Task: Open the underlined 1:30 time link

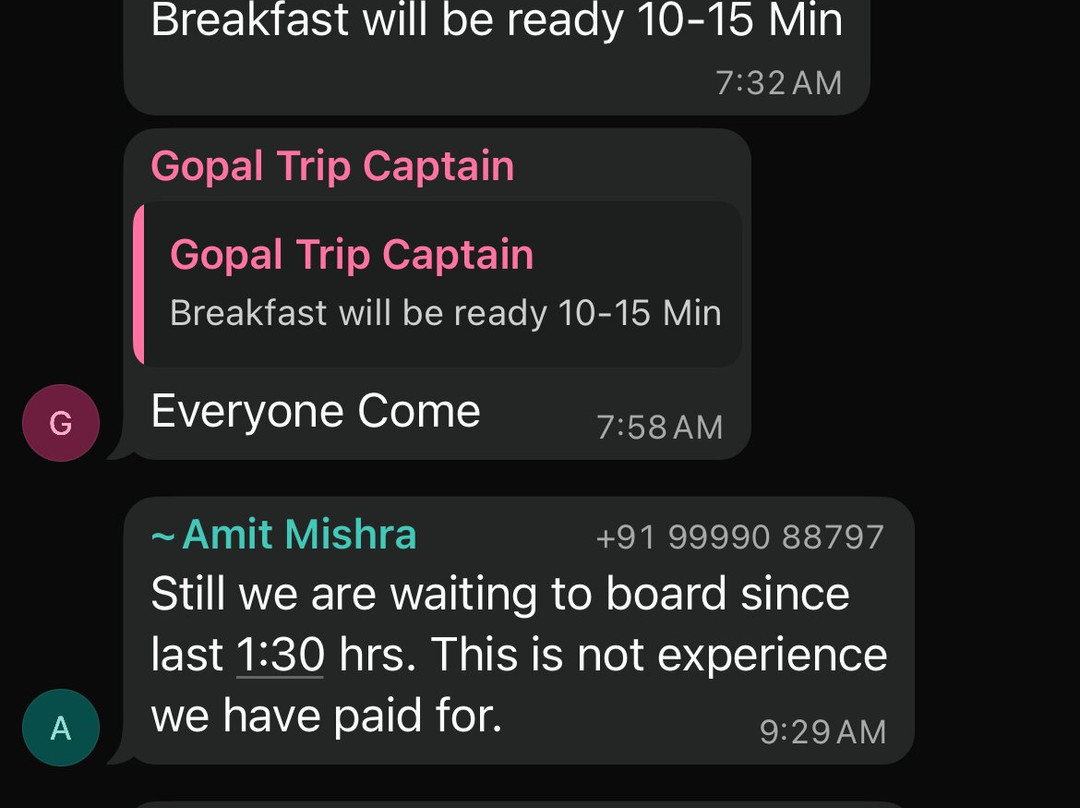Action: (280, 655)
